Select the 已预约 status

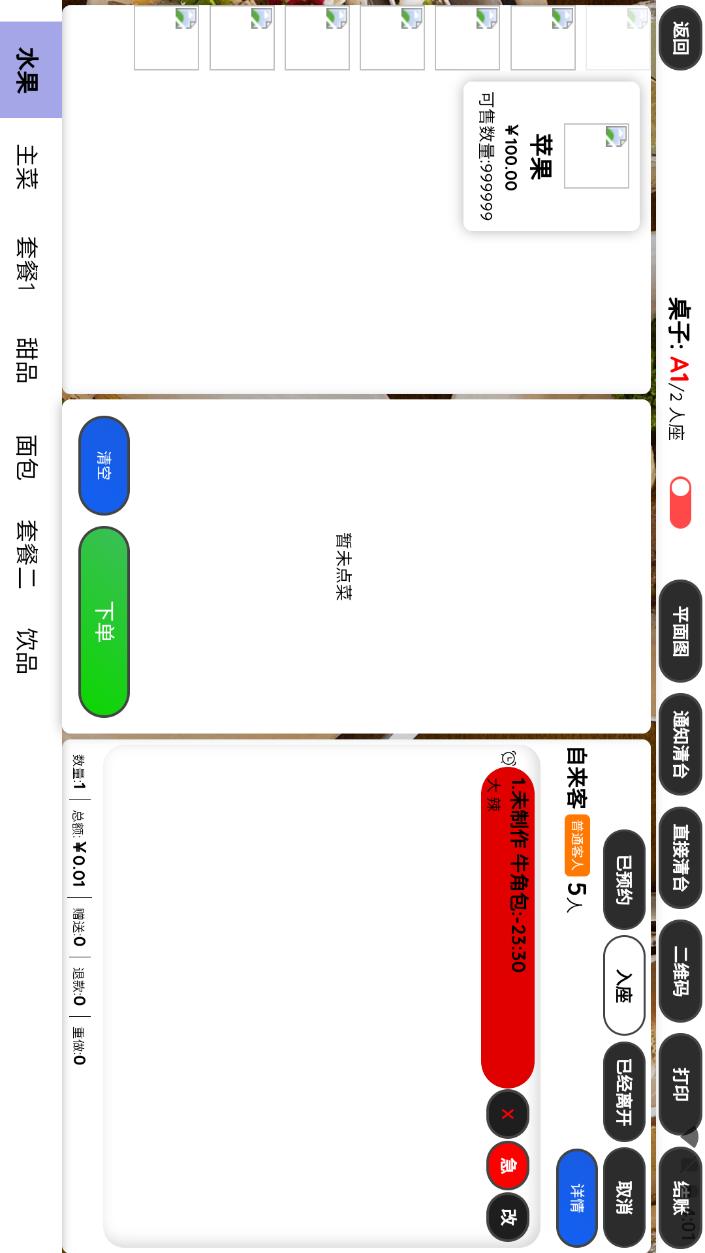(x=624, y=879)
